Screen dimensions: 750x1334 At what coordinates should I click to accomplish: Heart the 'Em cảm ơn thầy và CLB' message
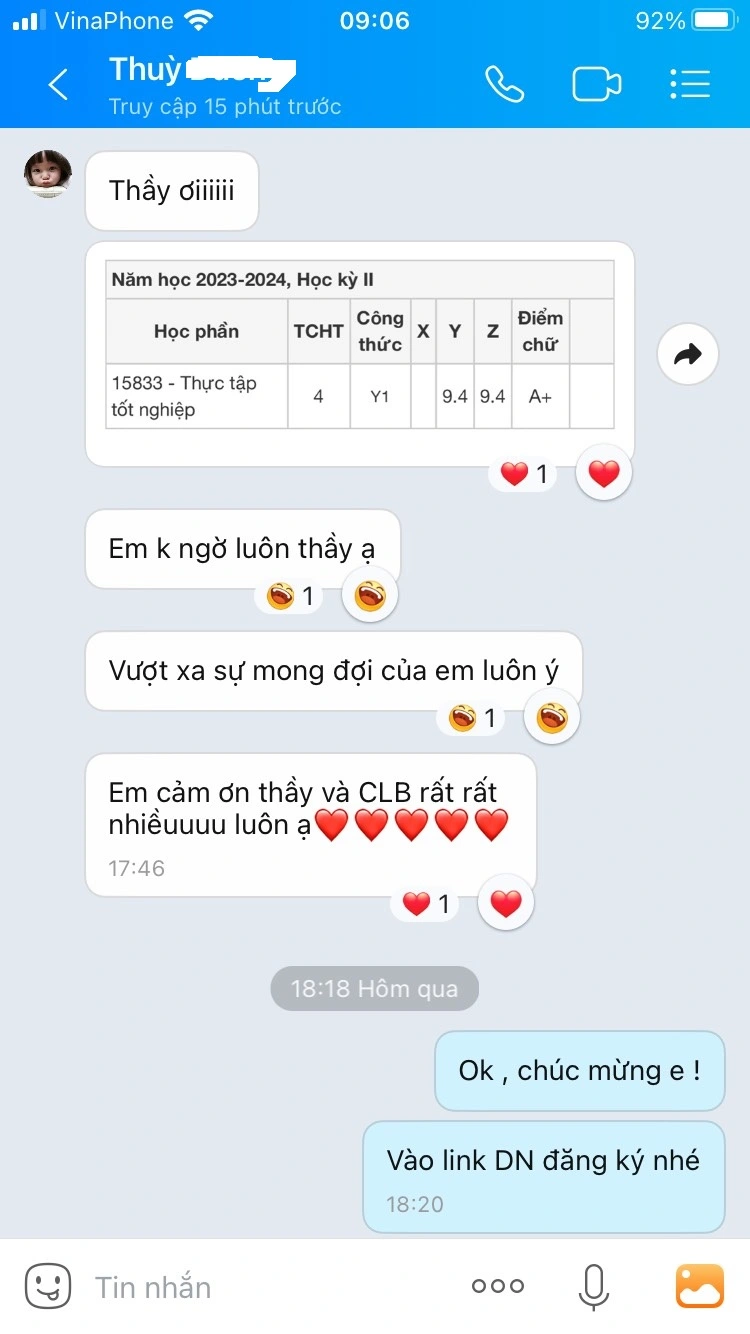point(506,904)
